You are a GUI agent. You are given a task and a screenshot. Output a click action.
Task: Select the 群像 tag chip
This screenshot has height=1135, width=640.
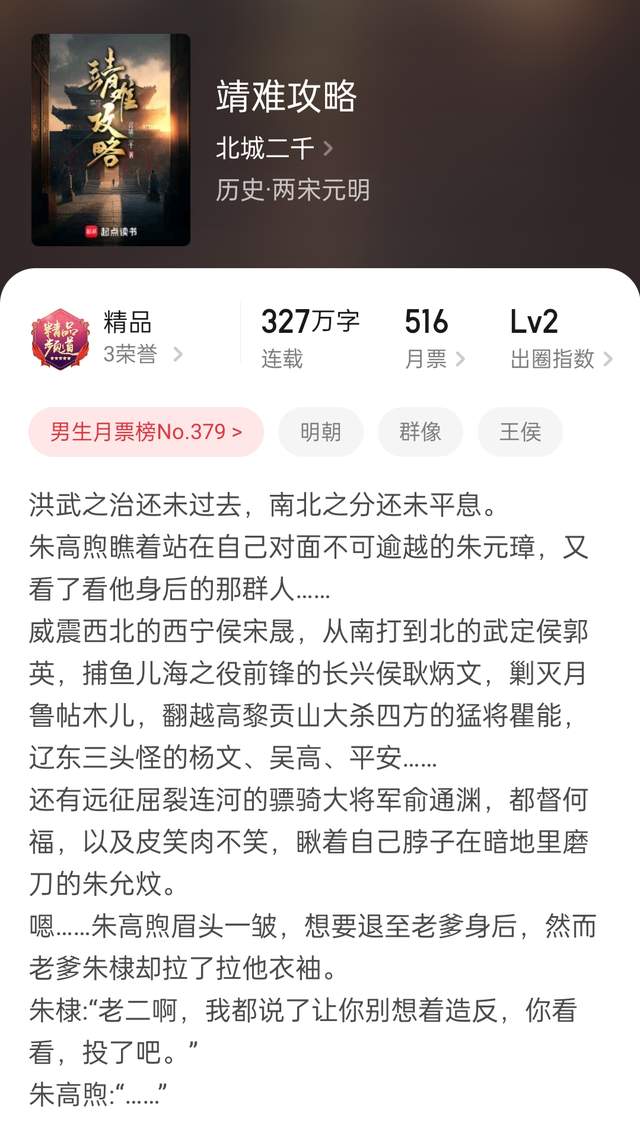[420, 432]
